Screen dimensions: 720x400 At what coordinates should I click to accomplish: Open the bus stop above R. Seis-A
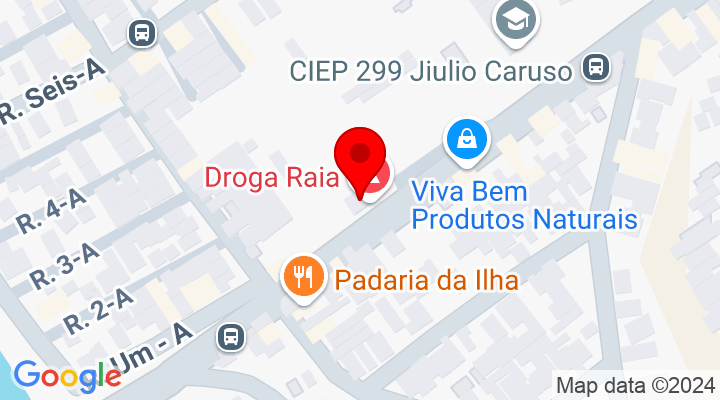click(142, 33)
